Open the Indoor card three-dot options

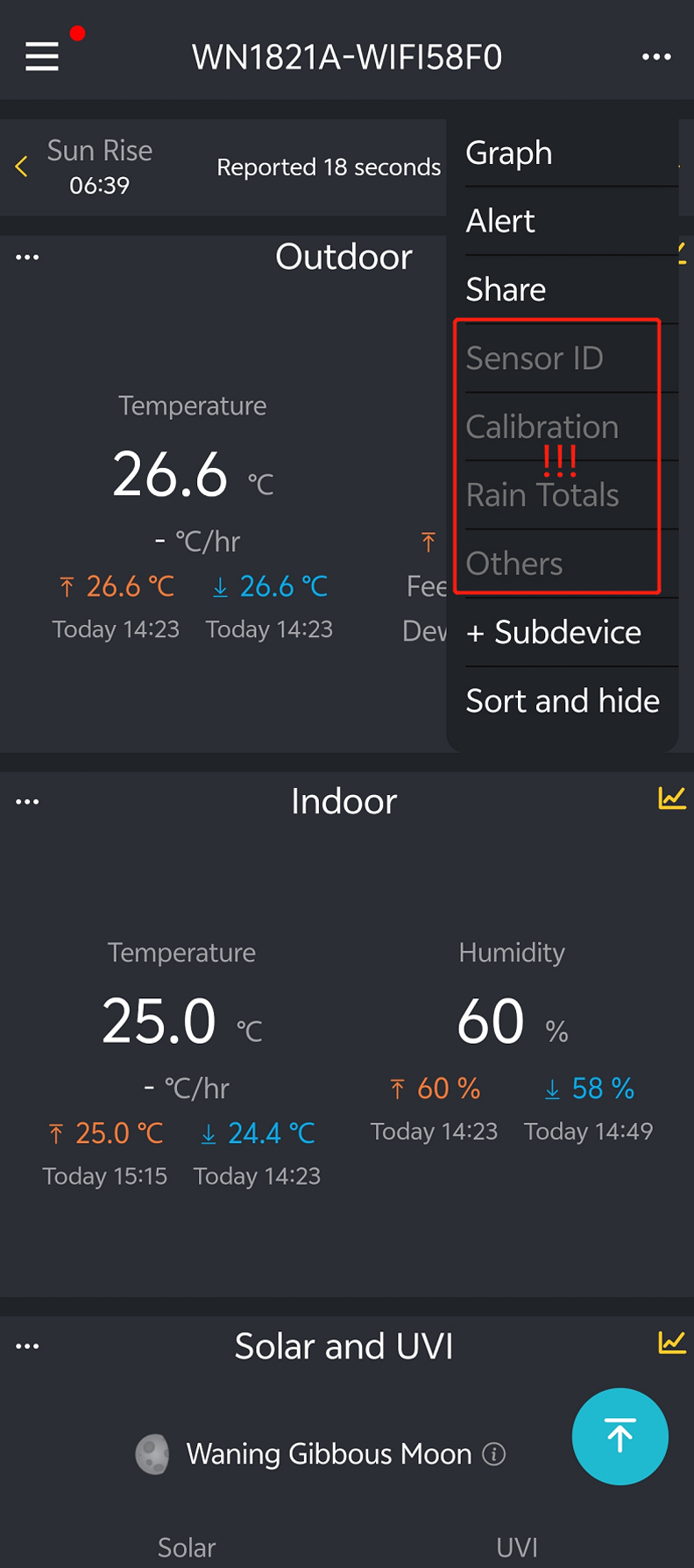[27, 802]
